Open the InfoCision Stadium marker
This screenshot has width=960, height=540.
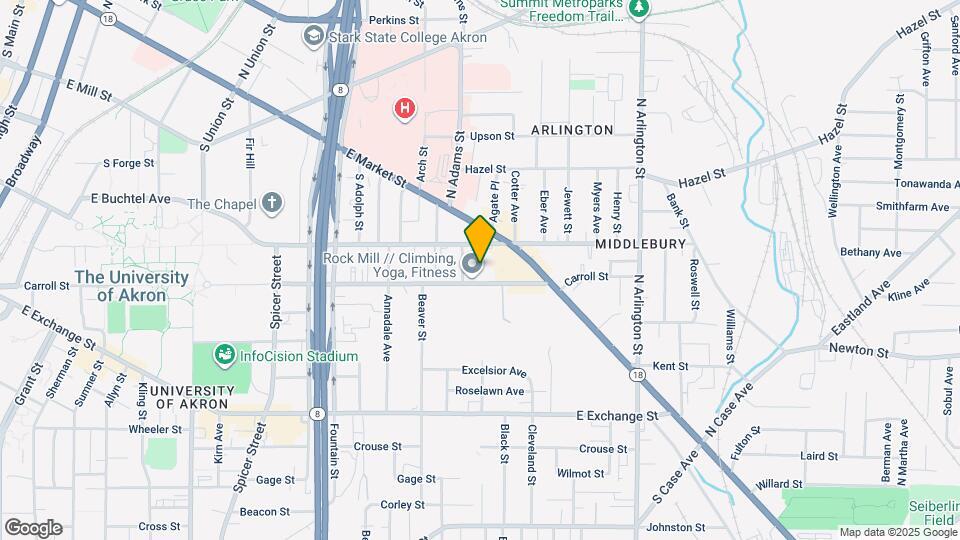point(225,355)
